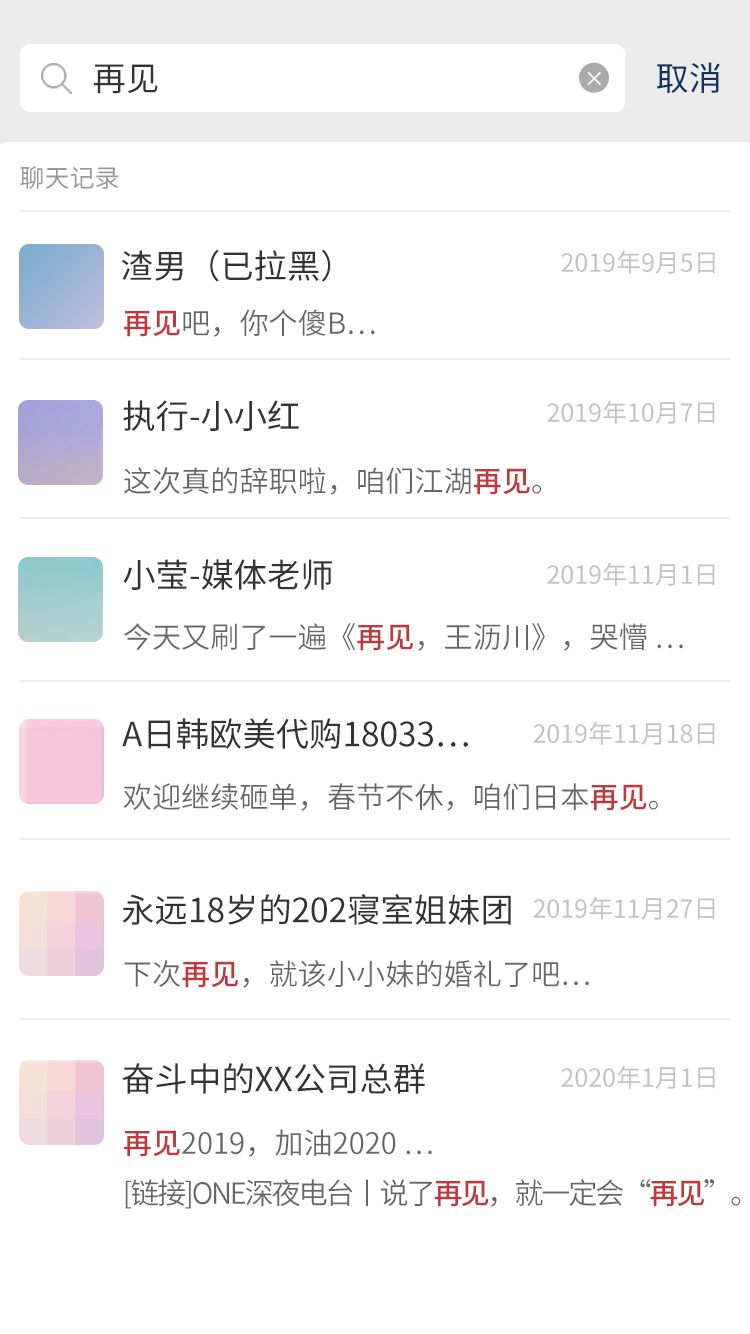Open the 奋斗中的XX公司总群 group avatar
This screenshot has height=1334, width=750.
pos(60,1102)
